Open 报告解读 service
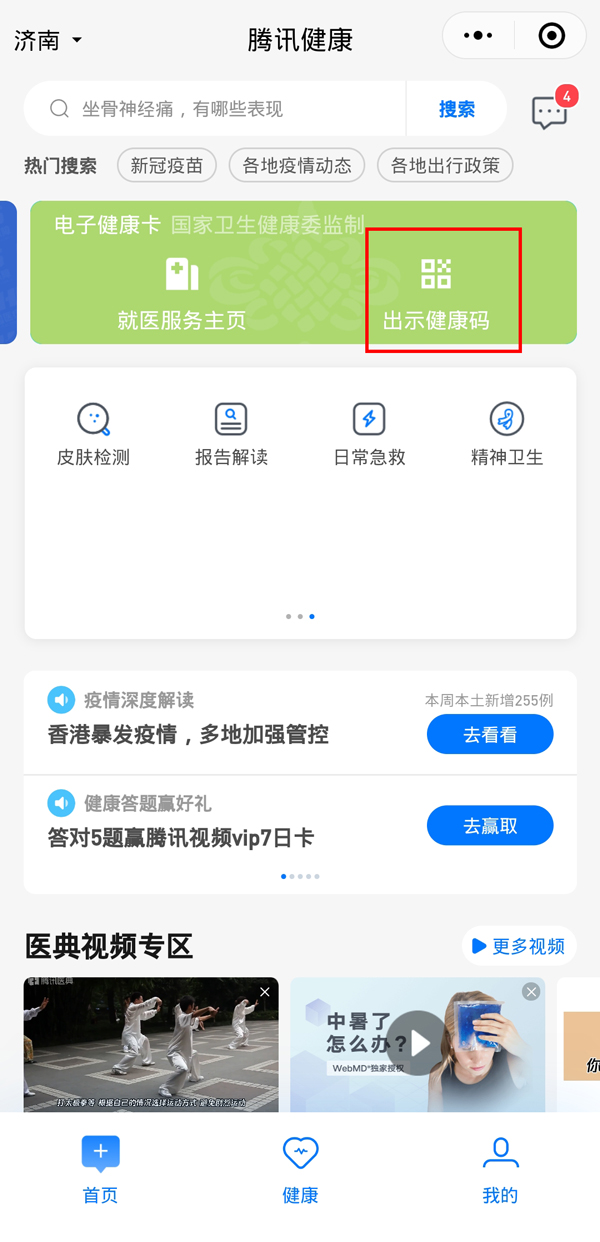 pos(231,434)
